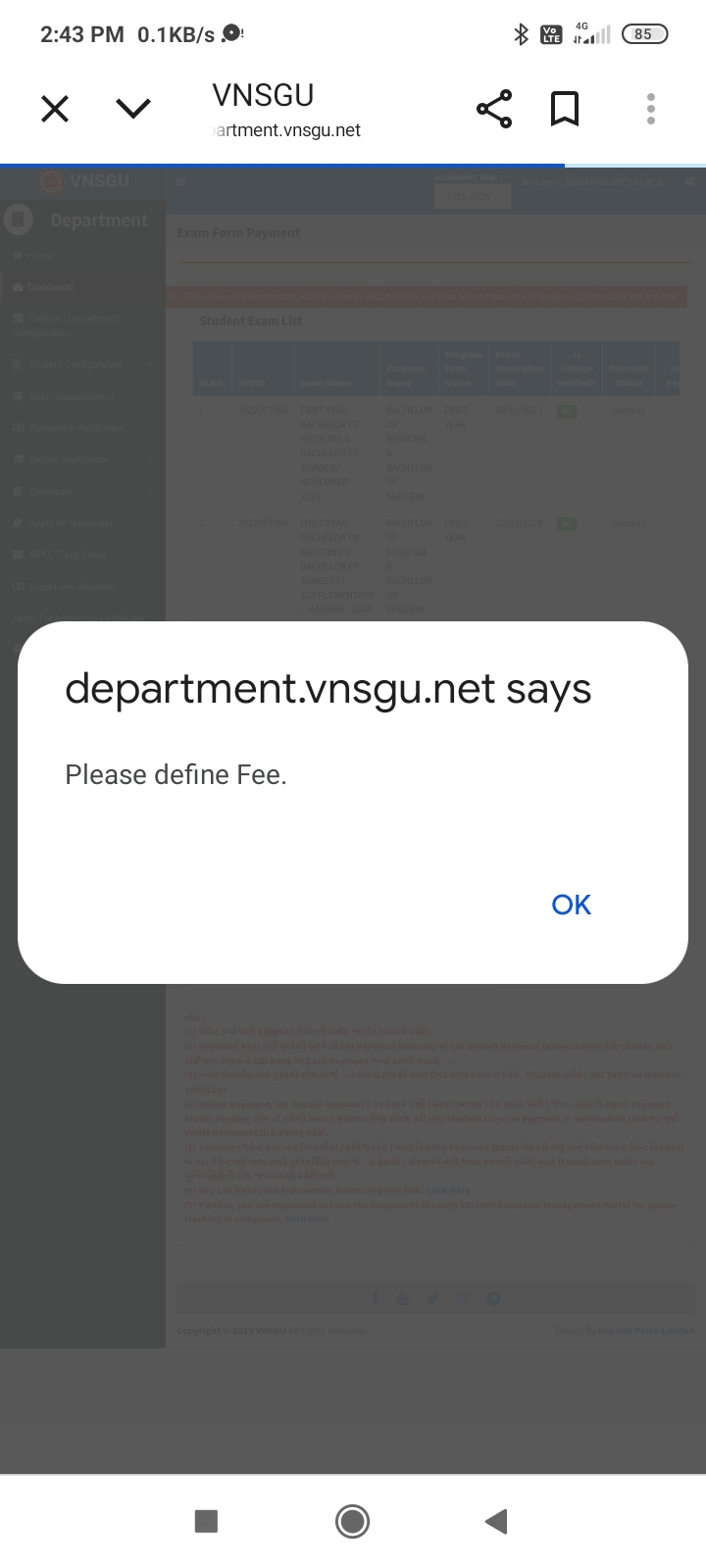Go back using the system back button
The height and width of the screenshot is (1568, 706).
click(x=496, y=1521)
